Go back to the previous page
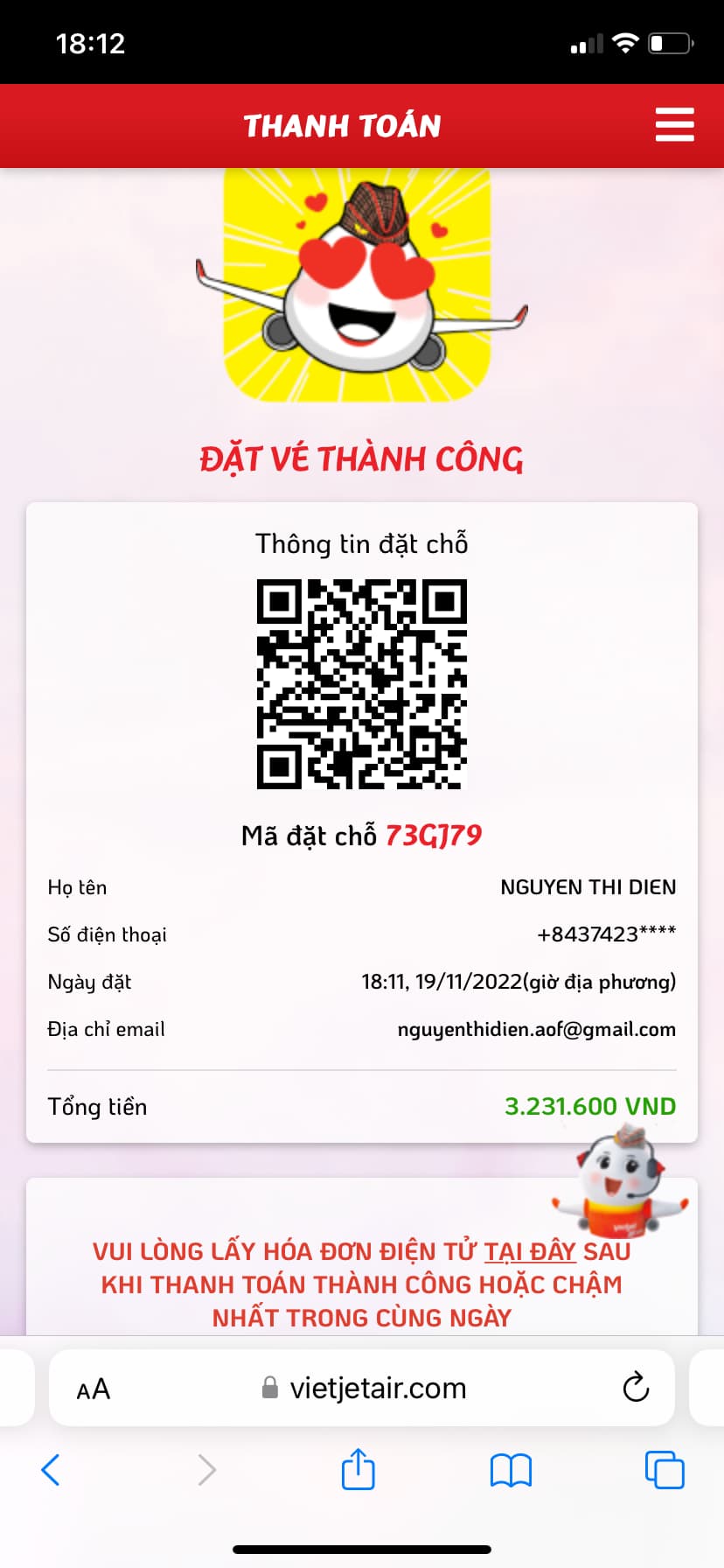 point(51,1470)
